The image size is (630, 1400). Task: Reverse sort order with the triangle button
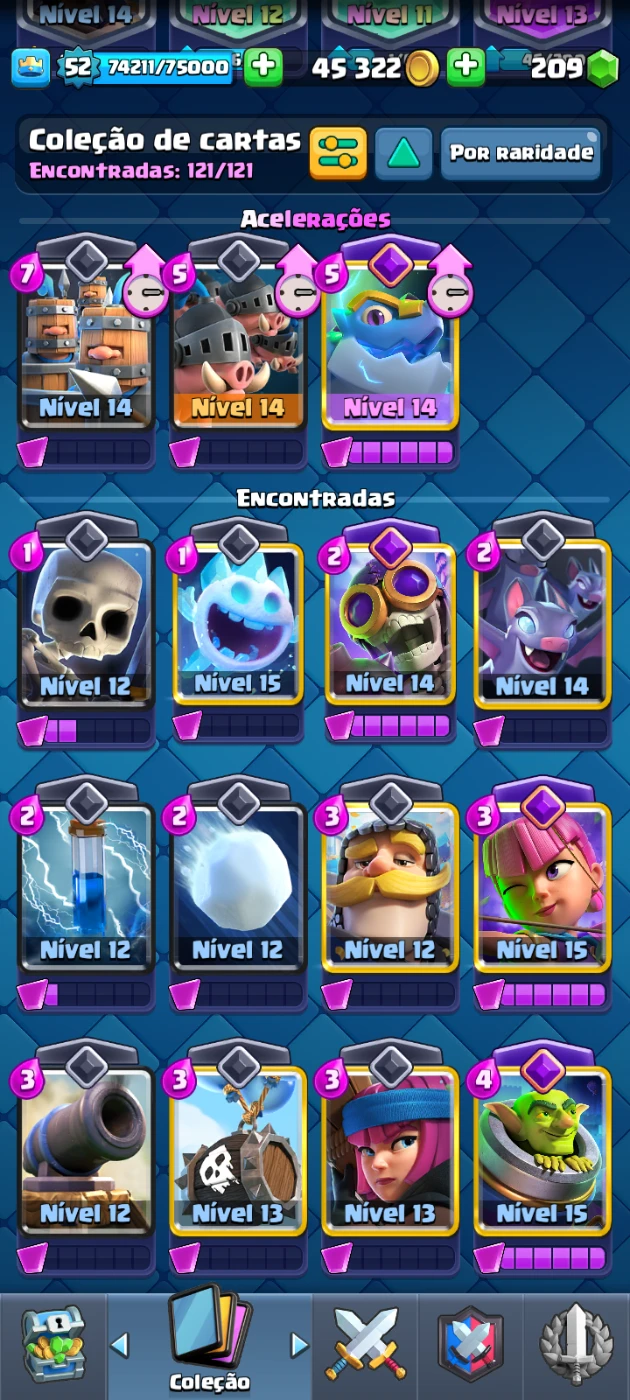pyautogui.click(x=403, y=152)
